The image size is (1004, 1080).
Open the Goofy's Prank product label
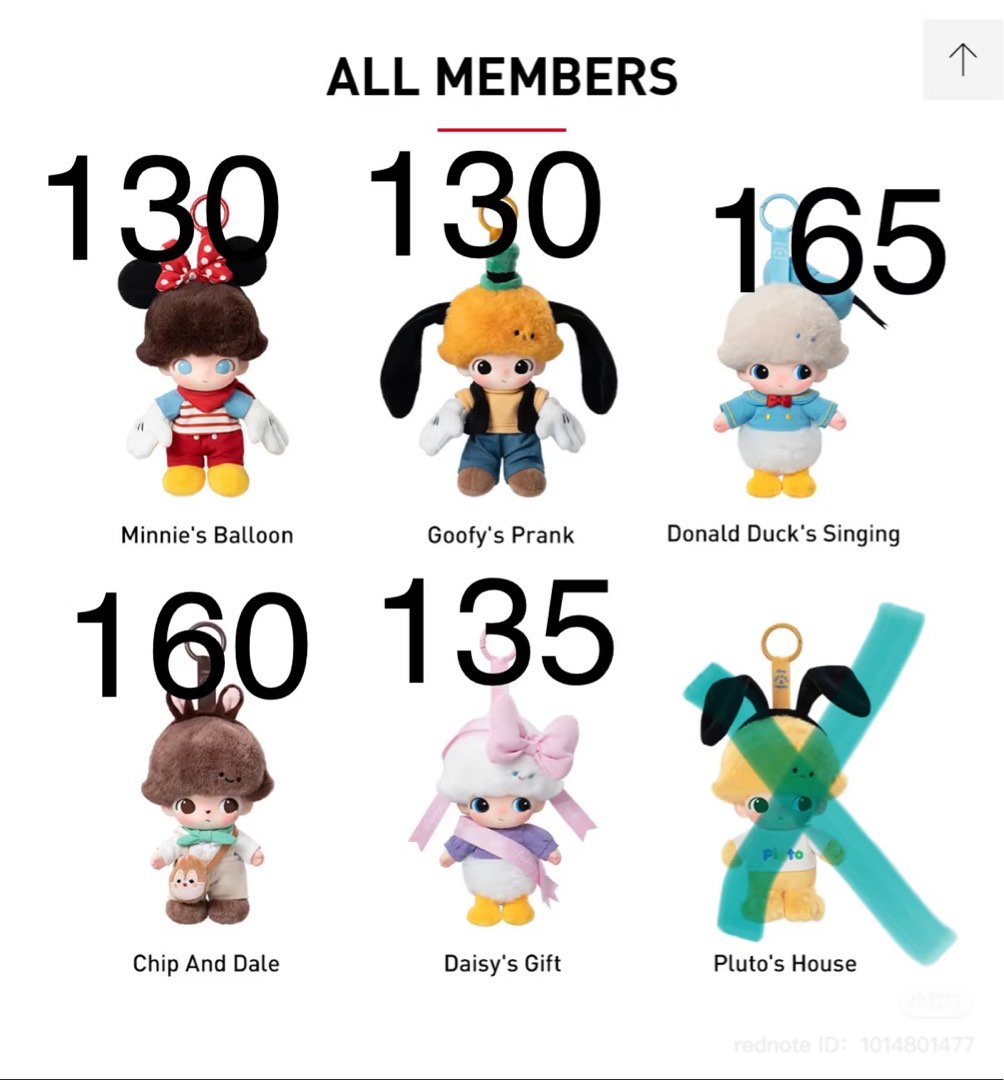pos(500,535)
